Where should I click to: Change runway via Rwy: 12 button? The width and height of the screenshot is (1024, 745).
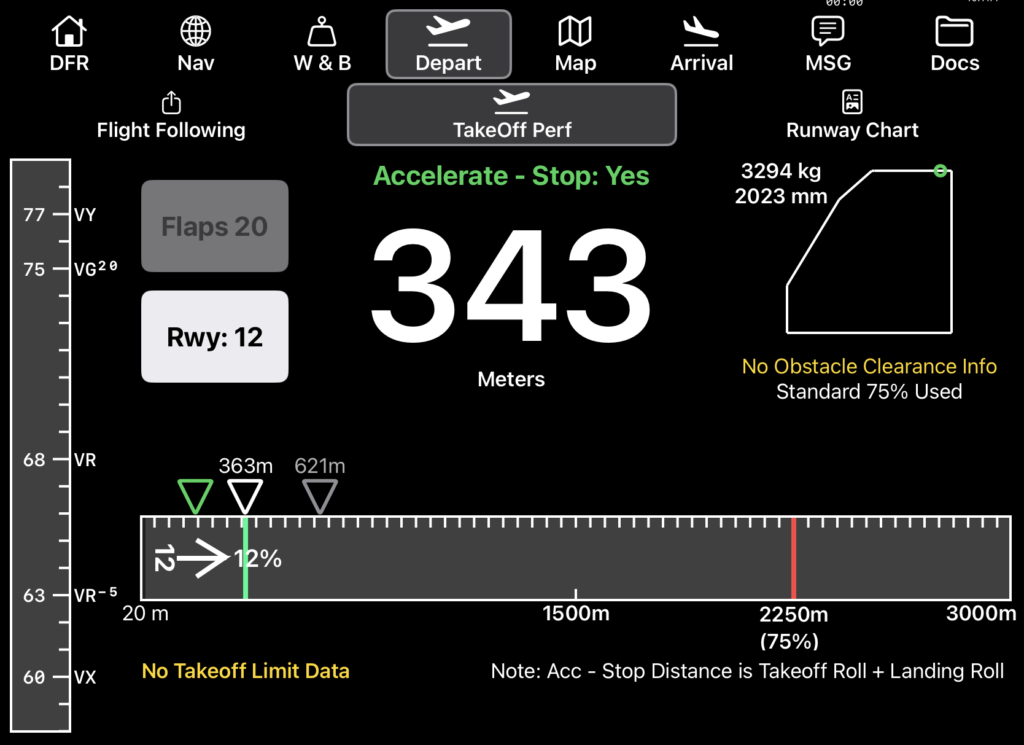pos(215,337)
